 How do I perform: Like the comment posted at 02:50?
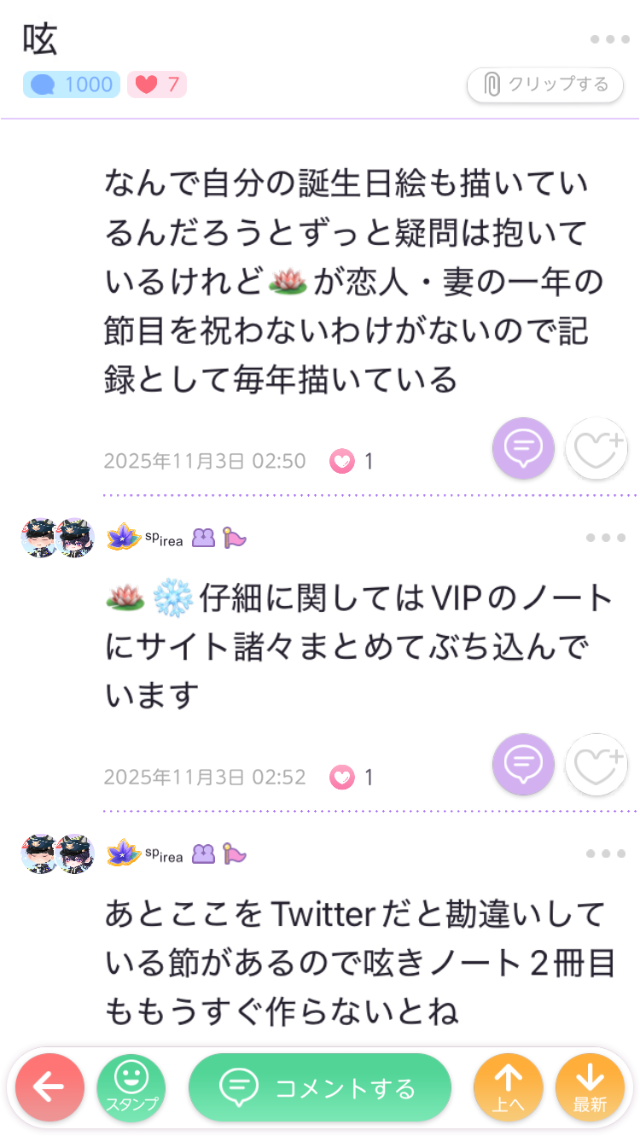pos(596,450)
